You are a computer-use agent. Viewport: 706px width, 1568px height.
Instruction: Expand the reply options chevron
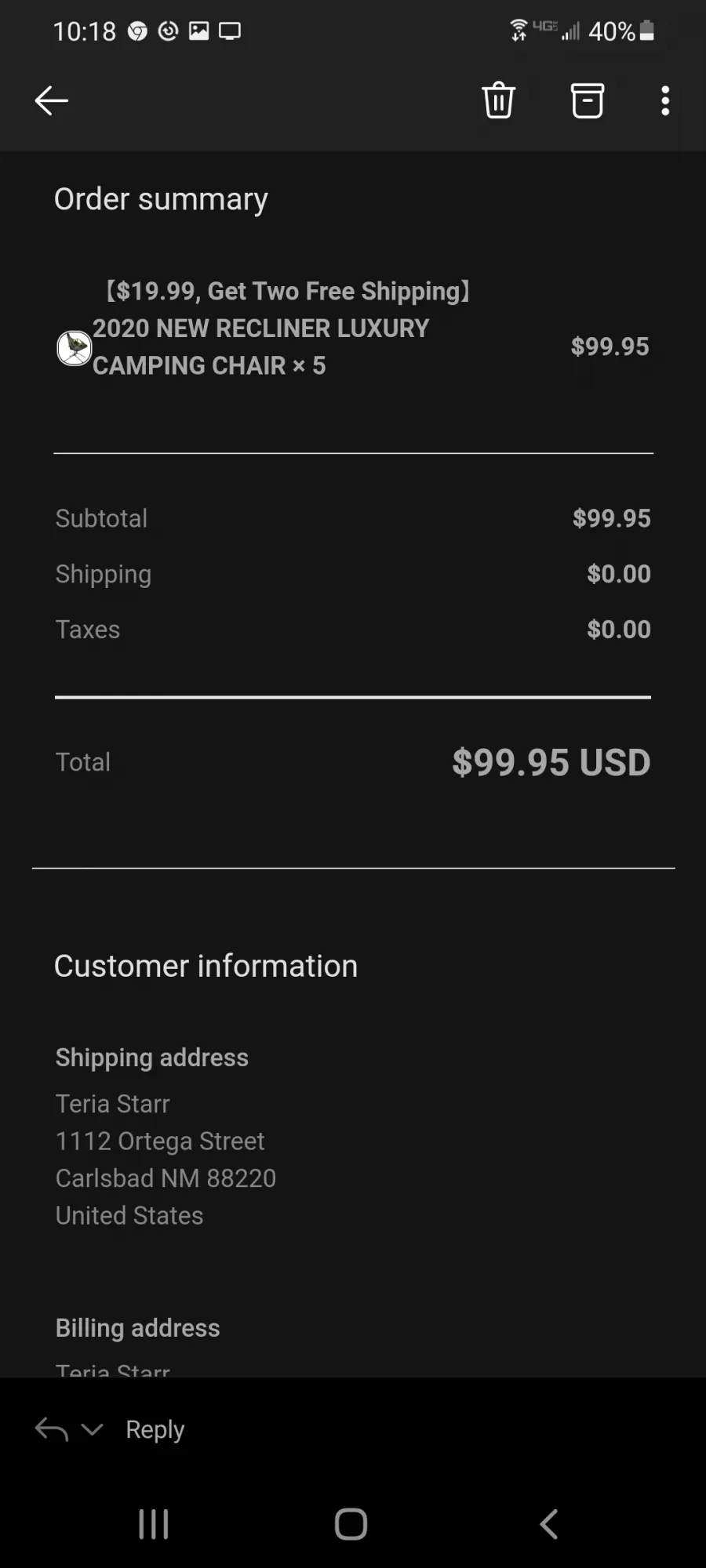click(x=92, y=1429)
